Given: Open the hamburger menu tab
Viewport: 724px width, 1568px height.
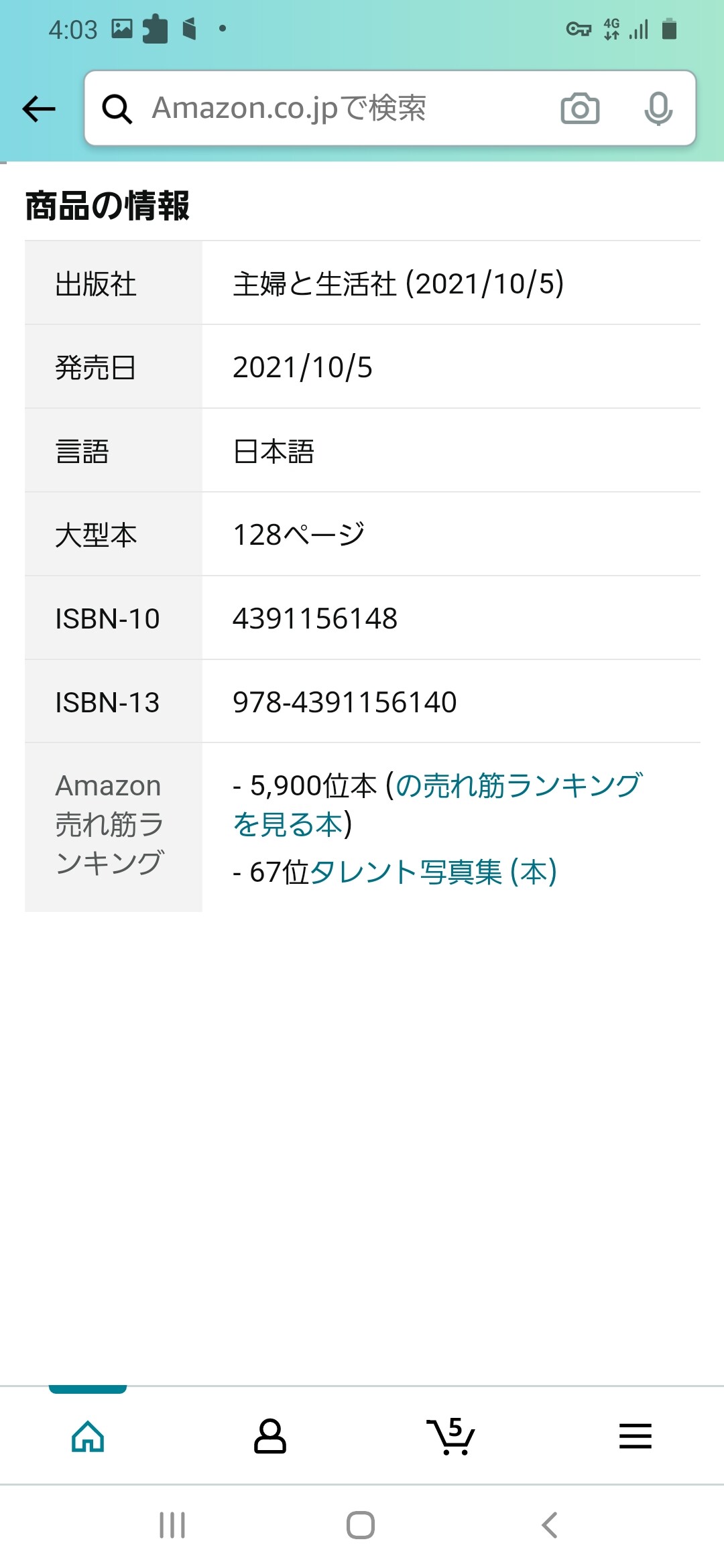Looking at the screenshot, I should point(635,1436).
